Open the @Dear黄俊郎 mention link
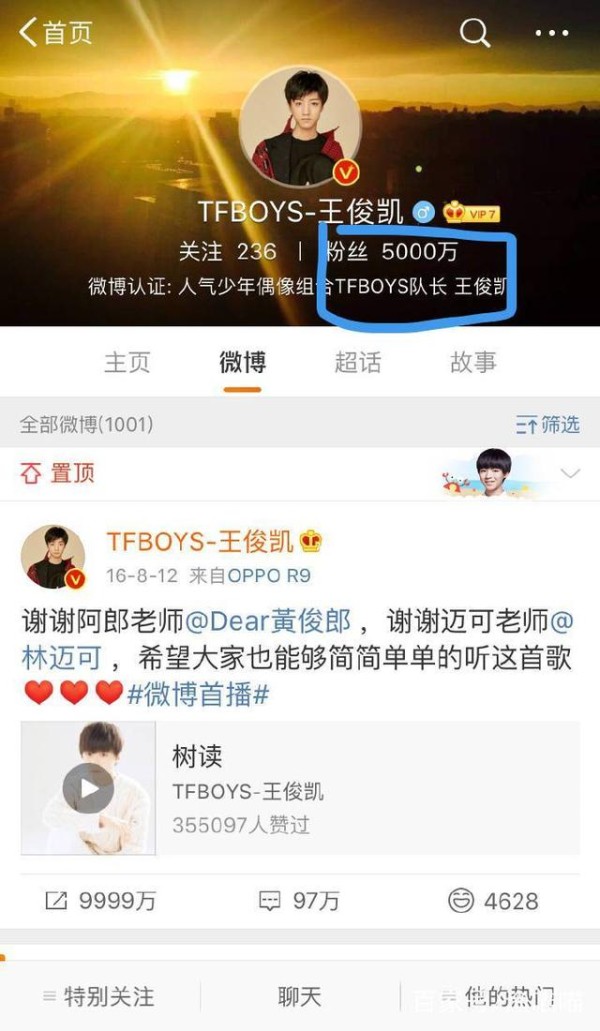The image size is (600, 1031). 267,621
